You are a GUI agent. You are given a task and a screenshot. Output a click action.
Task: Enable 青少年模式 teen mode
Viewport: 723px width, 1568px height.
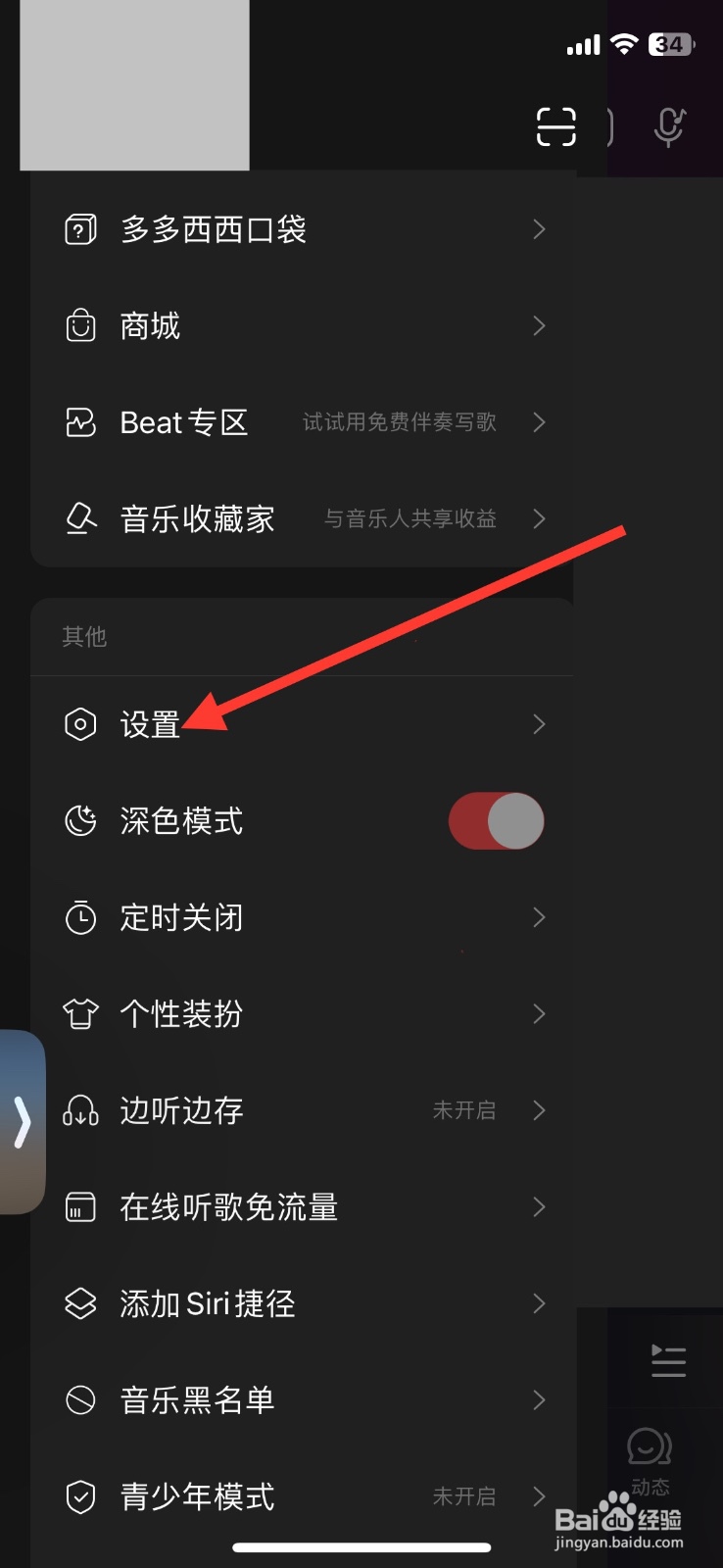coord(294,1496)
